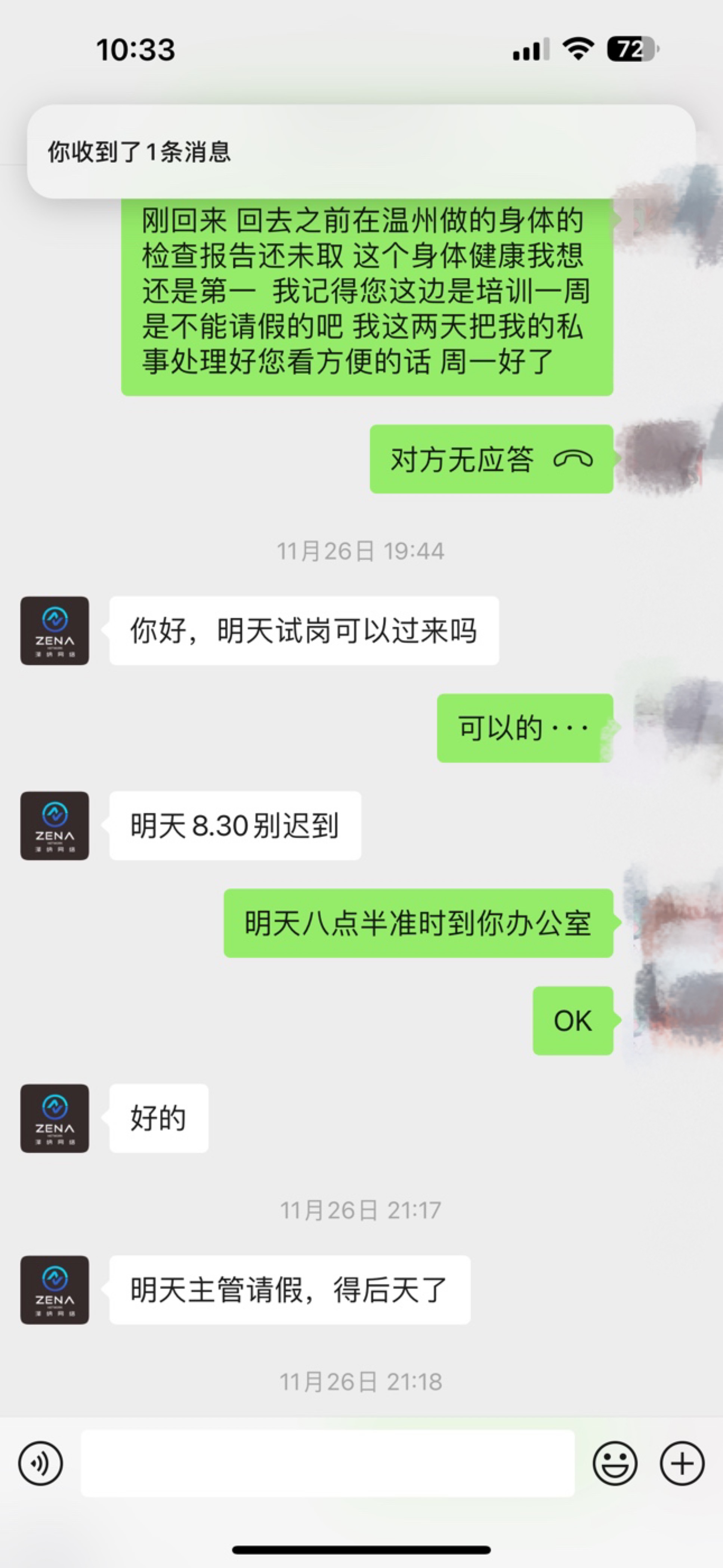Open the plus attachment menu
Screen dimensions: 723x1568
click(682, 1463)
